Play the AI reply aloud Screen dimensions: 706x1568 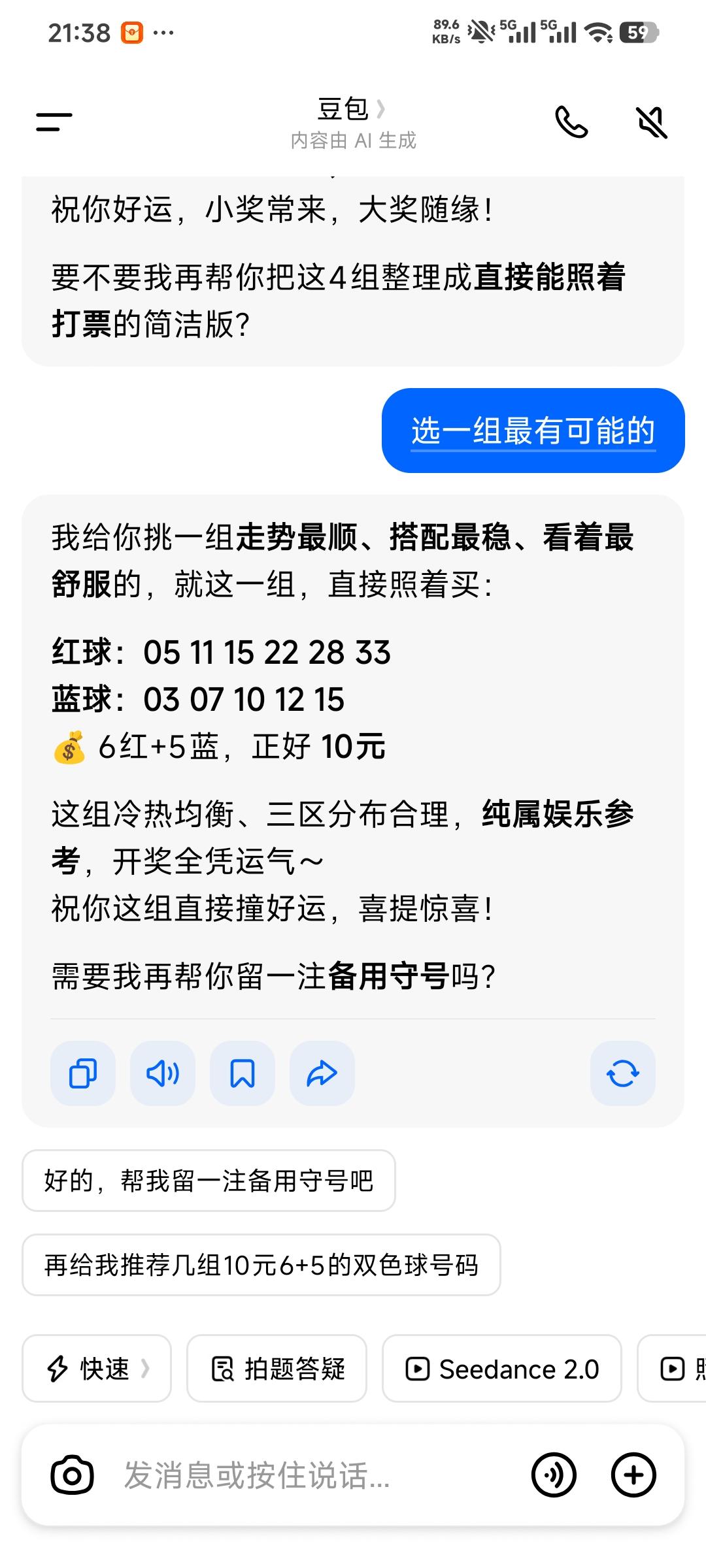pos(162,1073)
